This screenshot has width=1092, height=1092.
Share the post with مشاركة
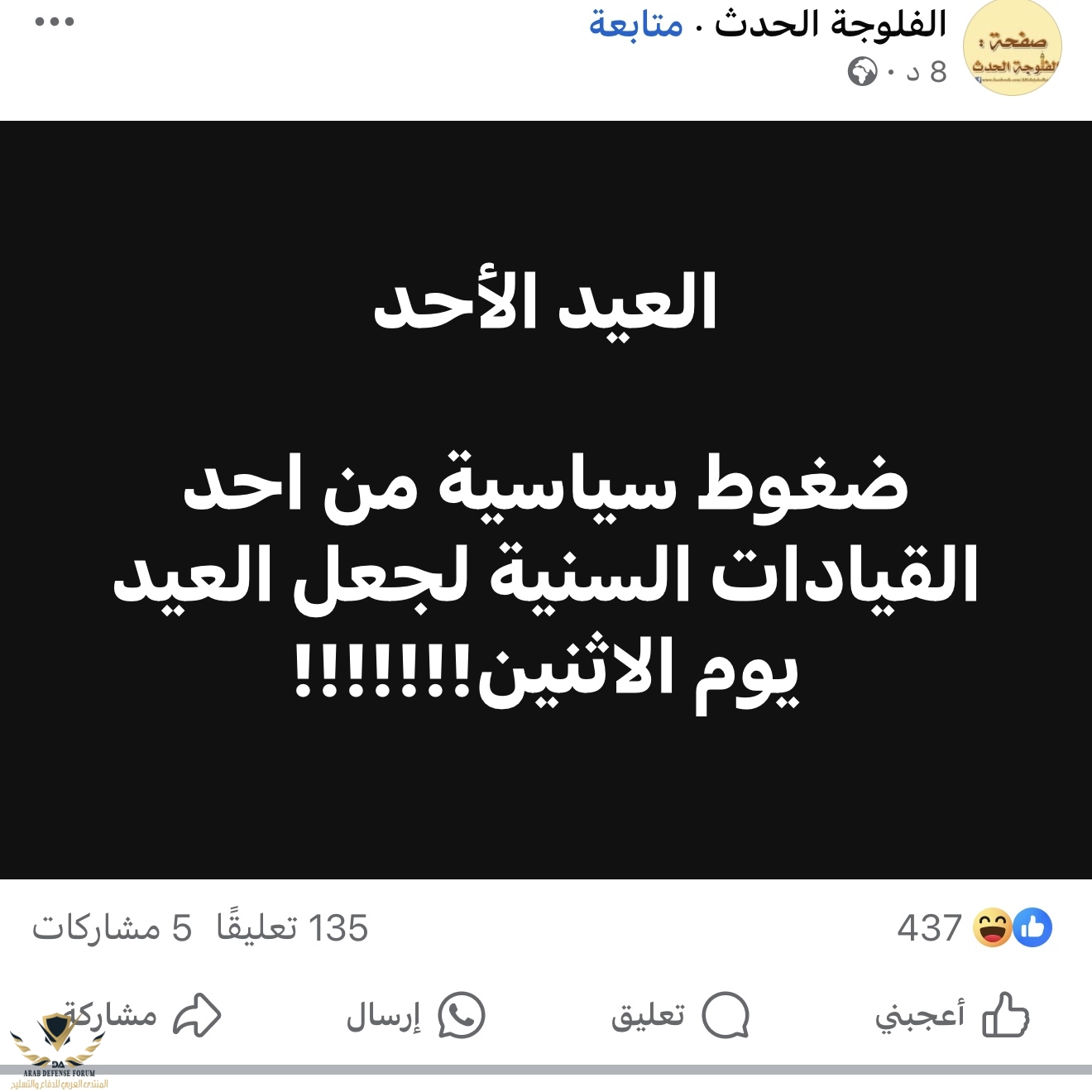[x=145, y=1015]
